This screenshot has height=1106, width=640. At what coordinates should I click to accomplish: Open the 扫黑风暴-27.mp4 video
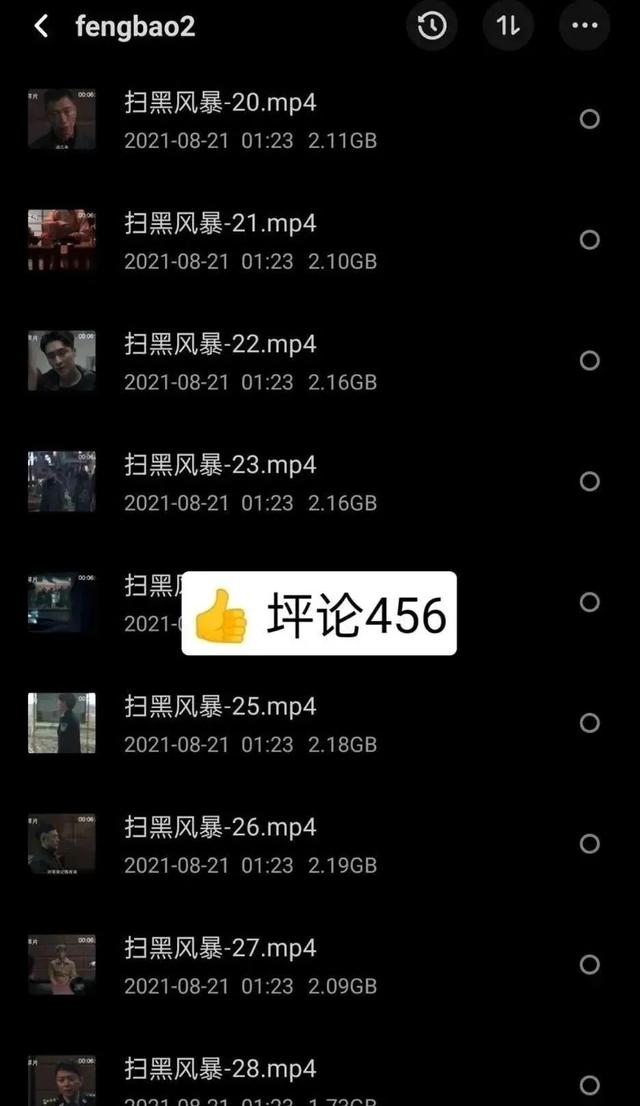[220, 949]
